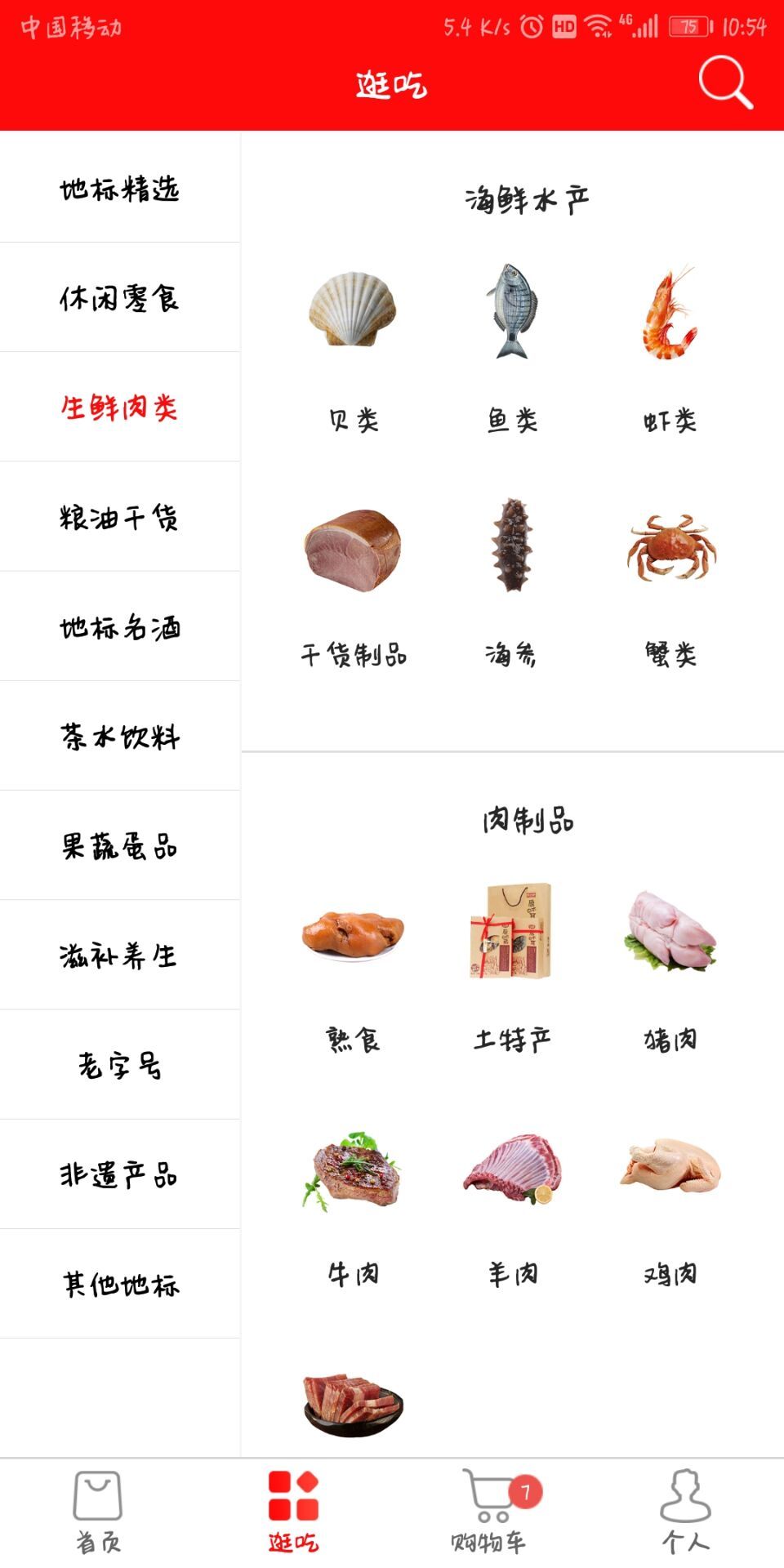This screenshot has height=1568, width=784.
Task: Select the 休闲零食 category
Action: coord(120,298)
